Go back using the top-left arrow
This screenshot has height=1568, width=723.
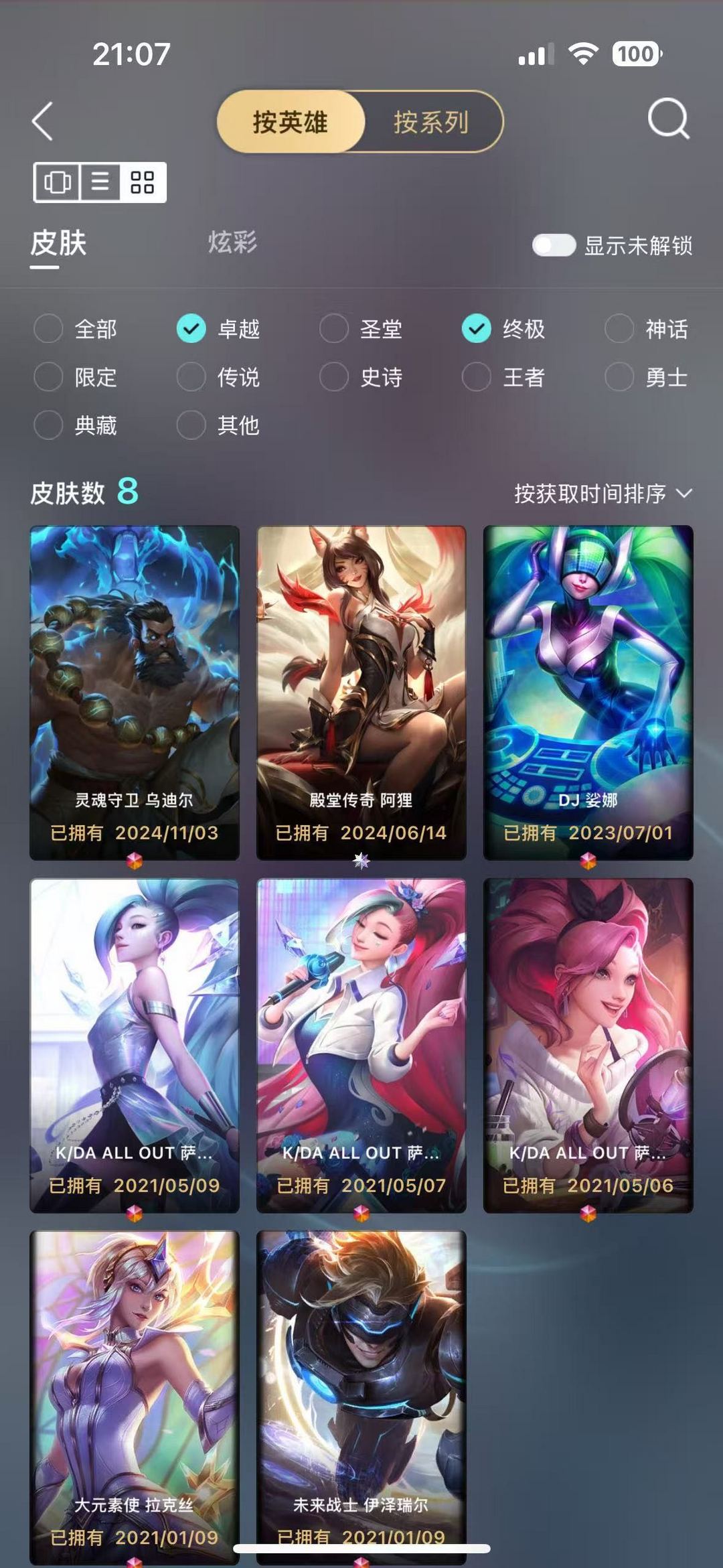click(x=42, y=121)
